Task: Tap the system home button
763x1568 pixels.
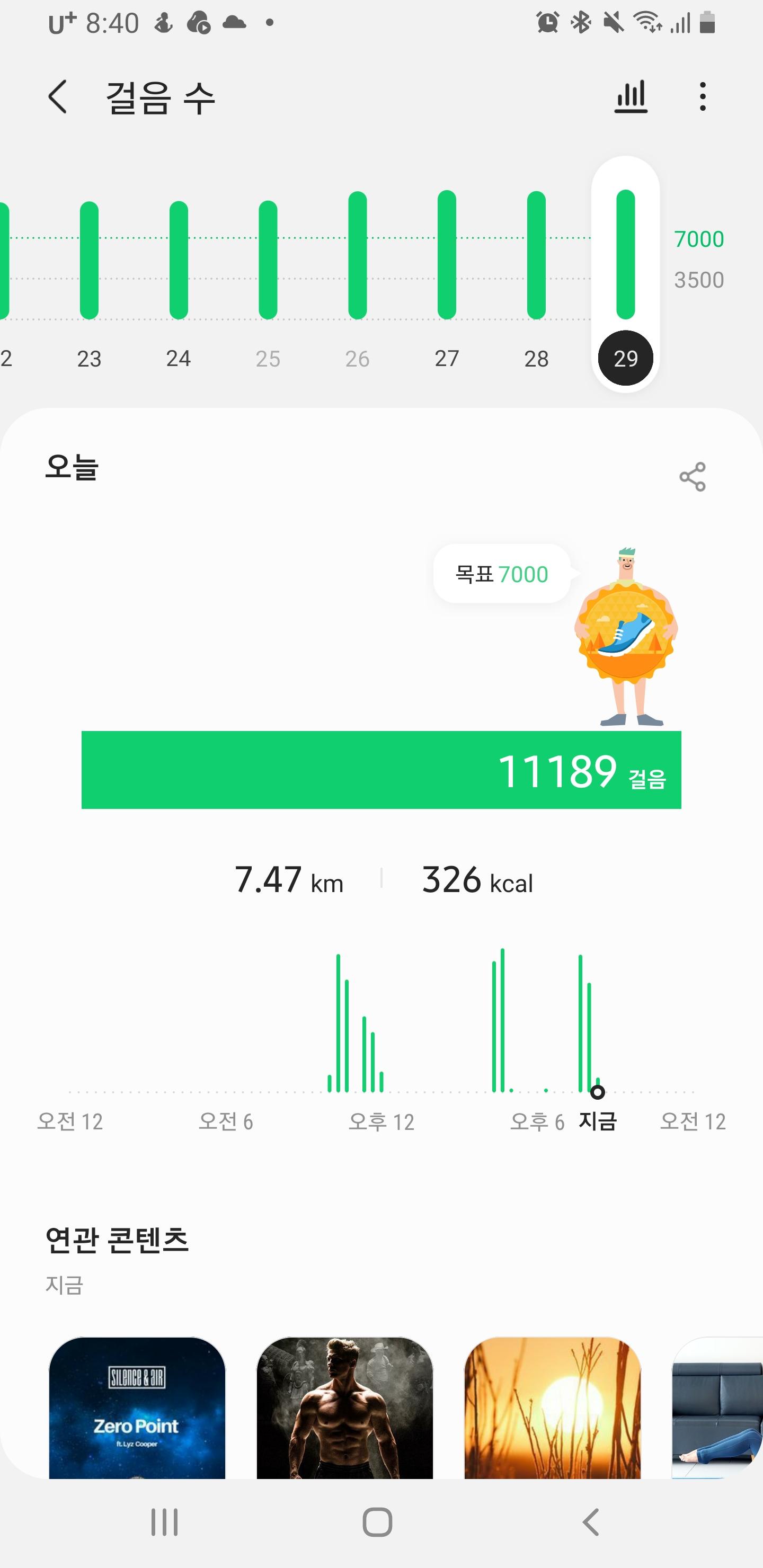Action: (x=378, y=1522)
